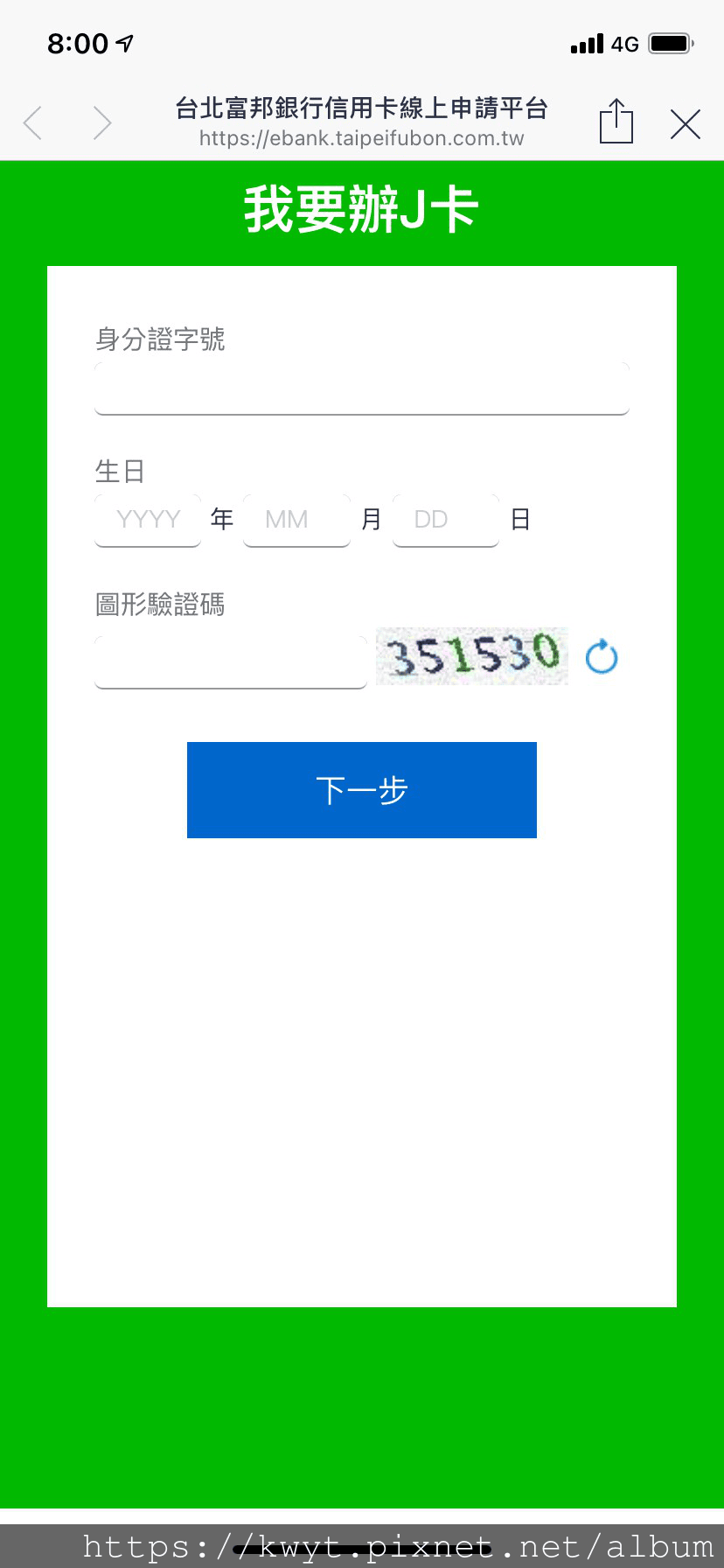Select the YYYY birth year field
The width and height of the screenshot is (724, 1568).
coord(148,521)
